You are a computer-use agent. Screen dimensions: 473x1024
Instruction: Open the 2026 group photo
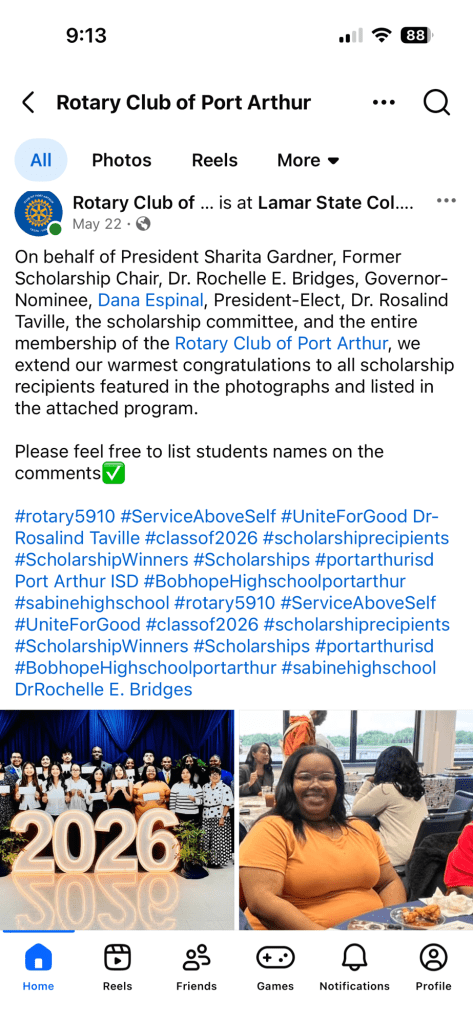click(x=117, y=820)
